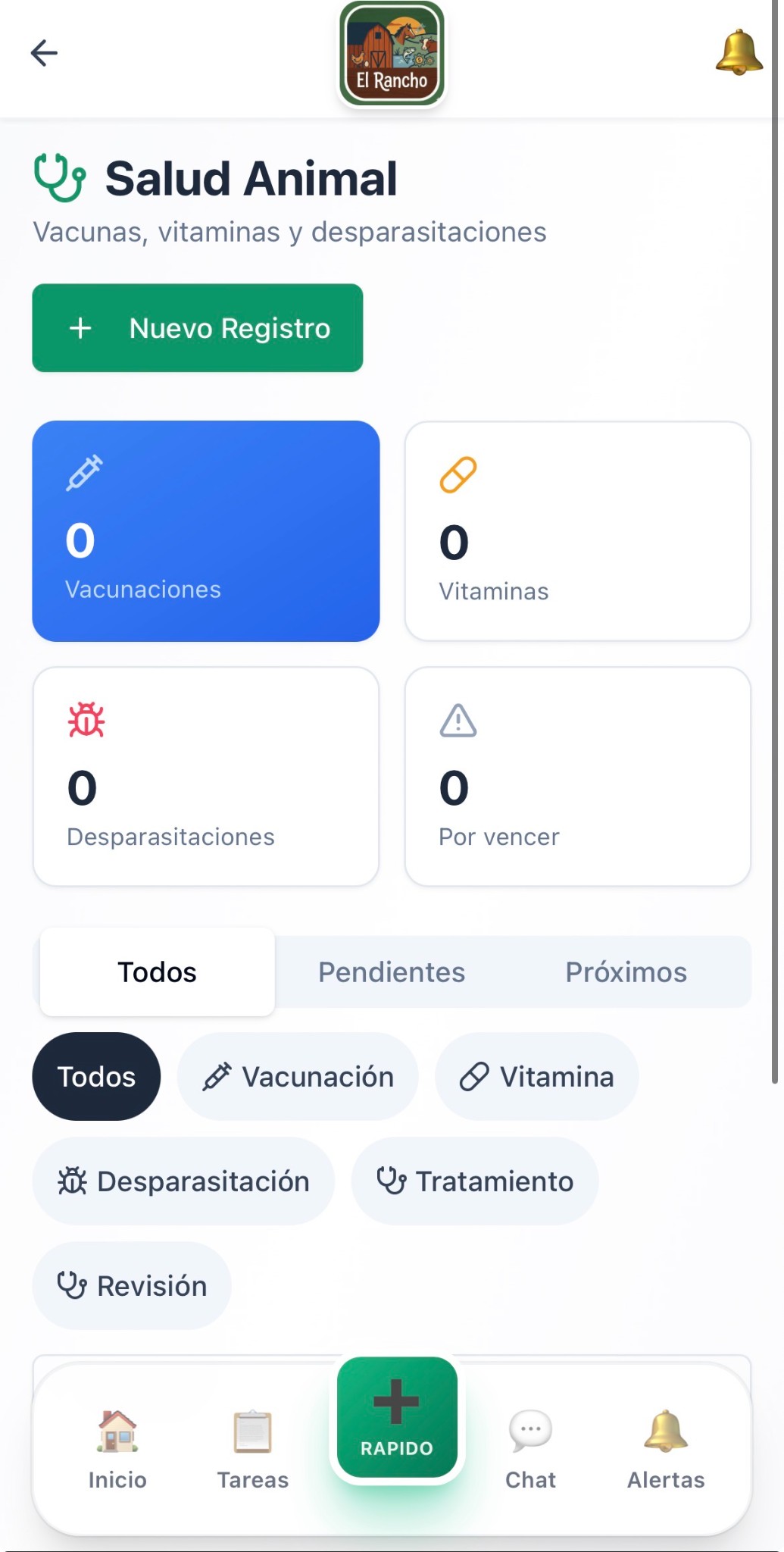
Task: Filter records by Vitamina
Action: 536,1077
